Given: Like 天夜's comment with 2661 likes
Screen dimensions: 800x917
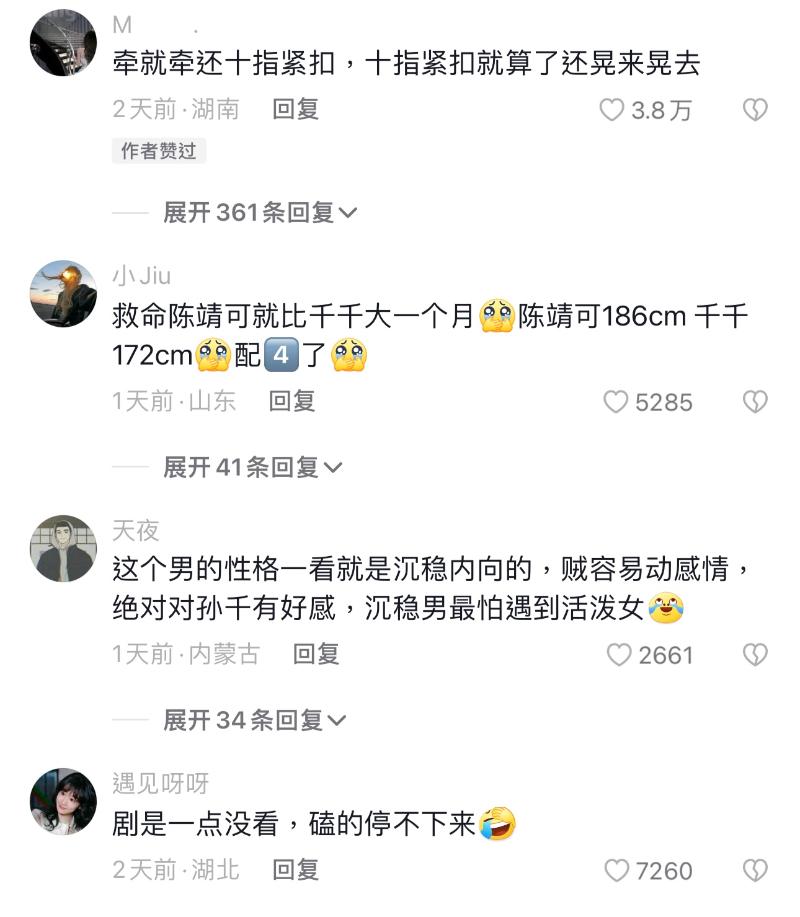Looking at the screenshot, I should click(620, 655).
